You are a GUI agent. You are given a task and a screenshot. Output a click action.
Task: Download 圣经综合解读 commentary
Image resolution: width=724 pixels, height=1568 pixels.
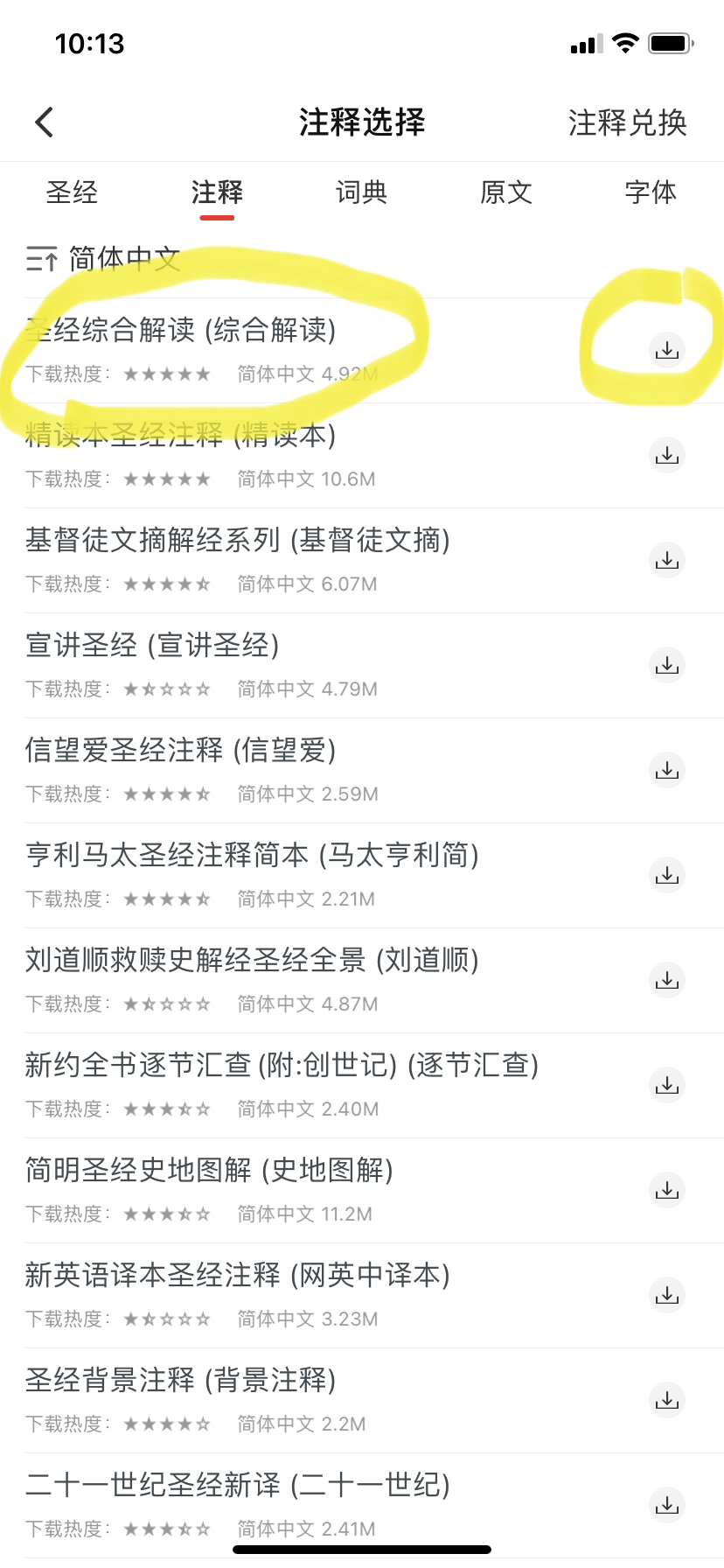pyautogui.click(x=667, y=350)
